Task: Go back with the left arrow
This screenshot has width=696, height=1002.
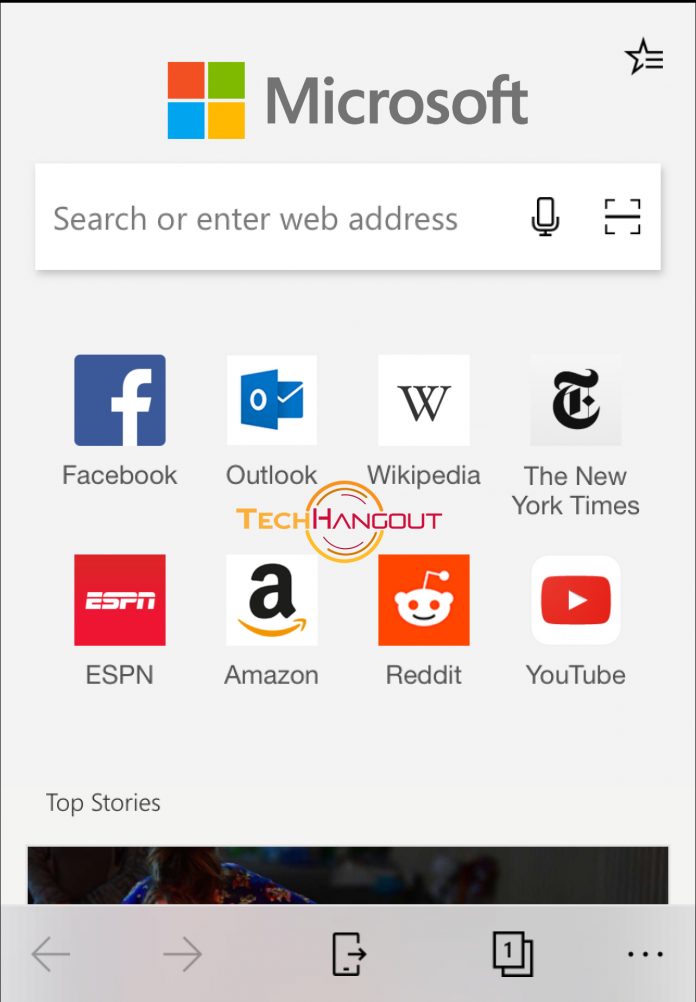Action: tap(51, 954)
